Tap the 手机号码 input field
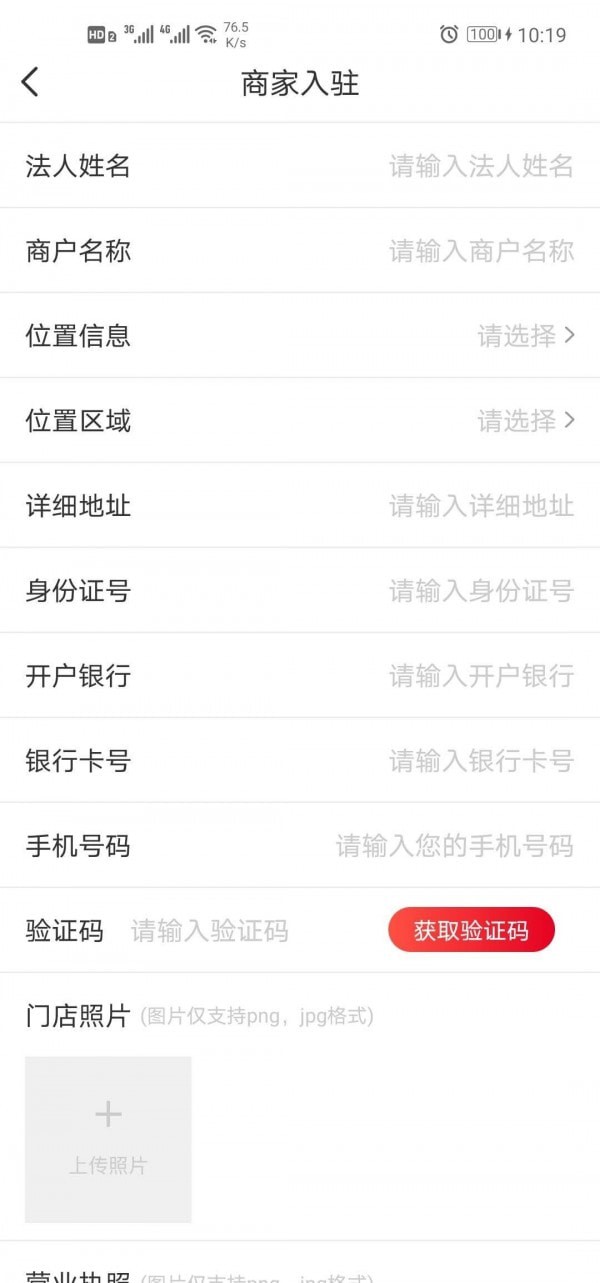The width and height of the screenshot is (600, 1283). click(455, 846)
